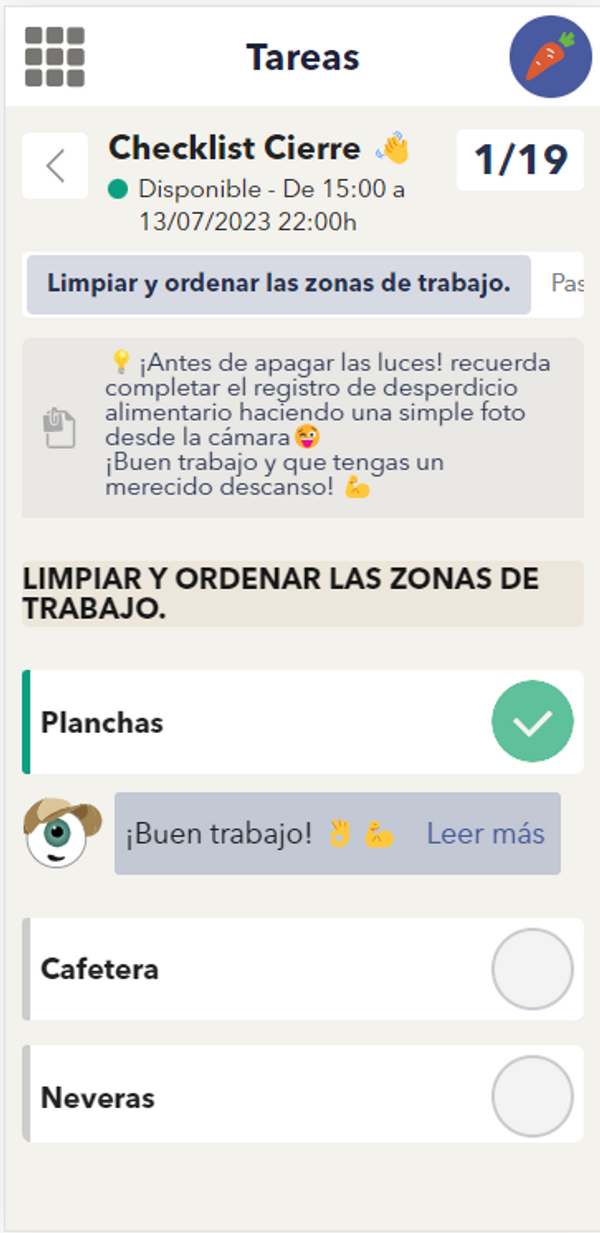Tap 'Leer más' on the message
600x1233 pixels.
coord(485,834)
